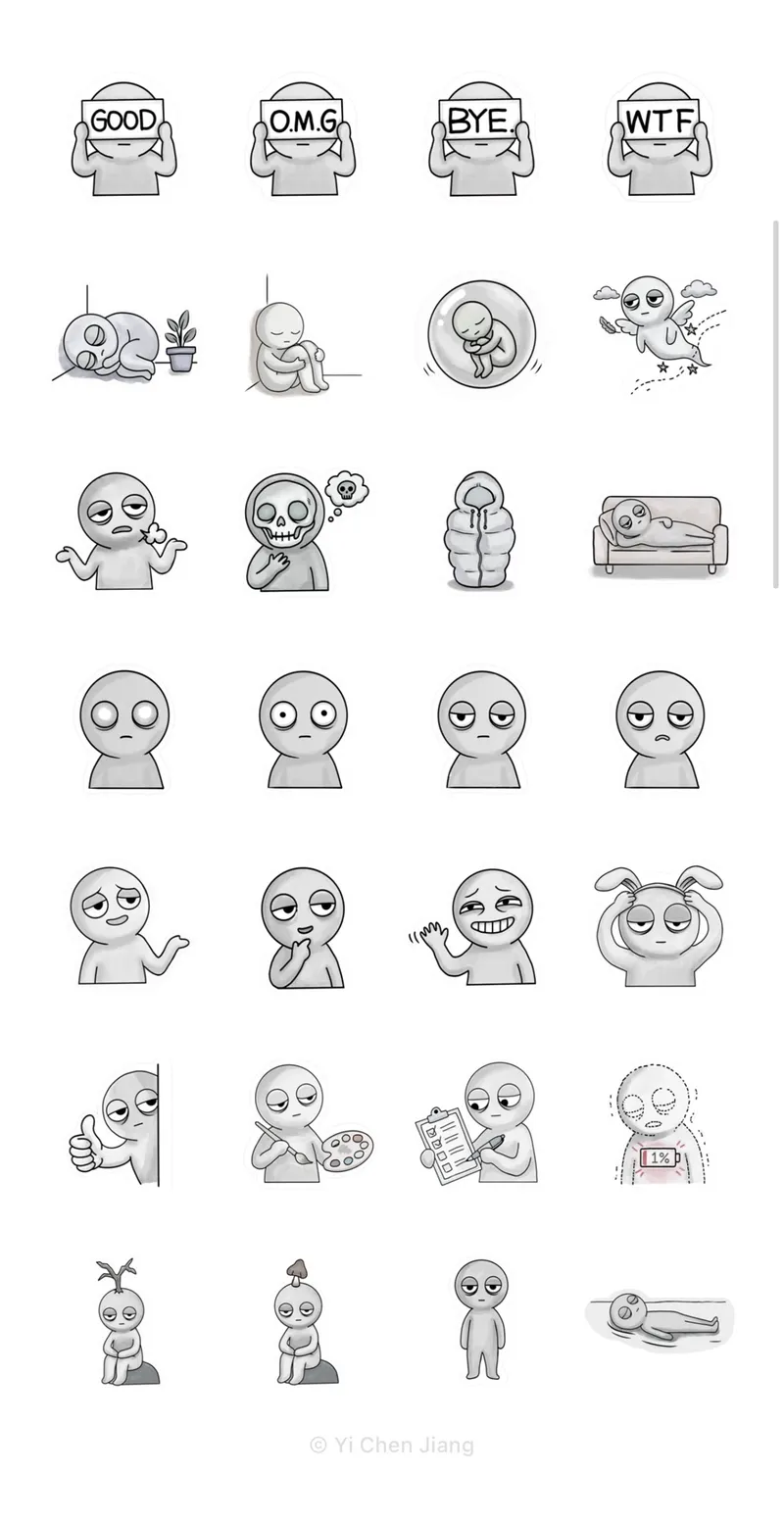Preview the painter with palette sticker
The height and width of the screenshot is (1522, 784).
point(304,1123)
